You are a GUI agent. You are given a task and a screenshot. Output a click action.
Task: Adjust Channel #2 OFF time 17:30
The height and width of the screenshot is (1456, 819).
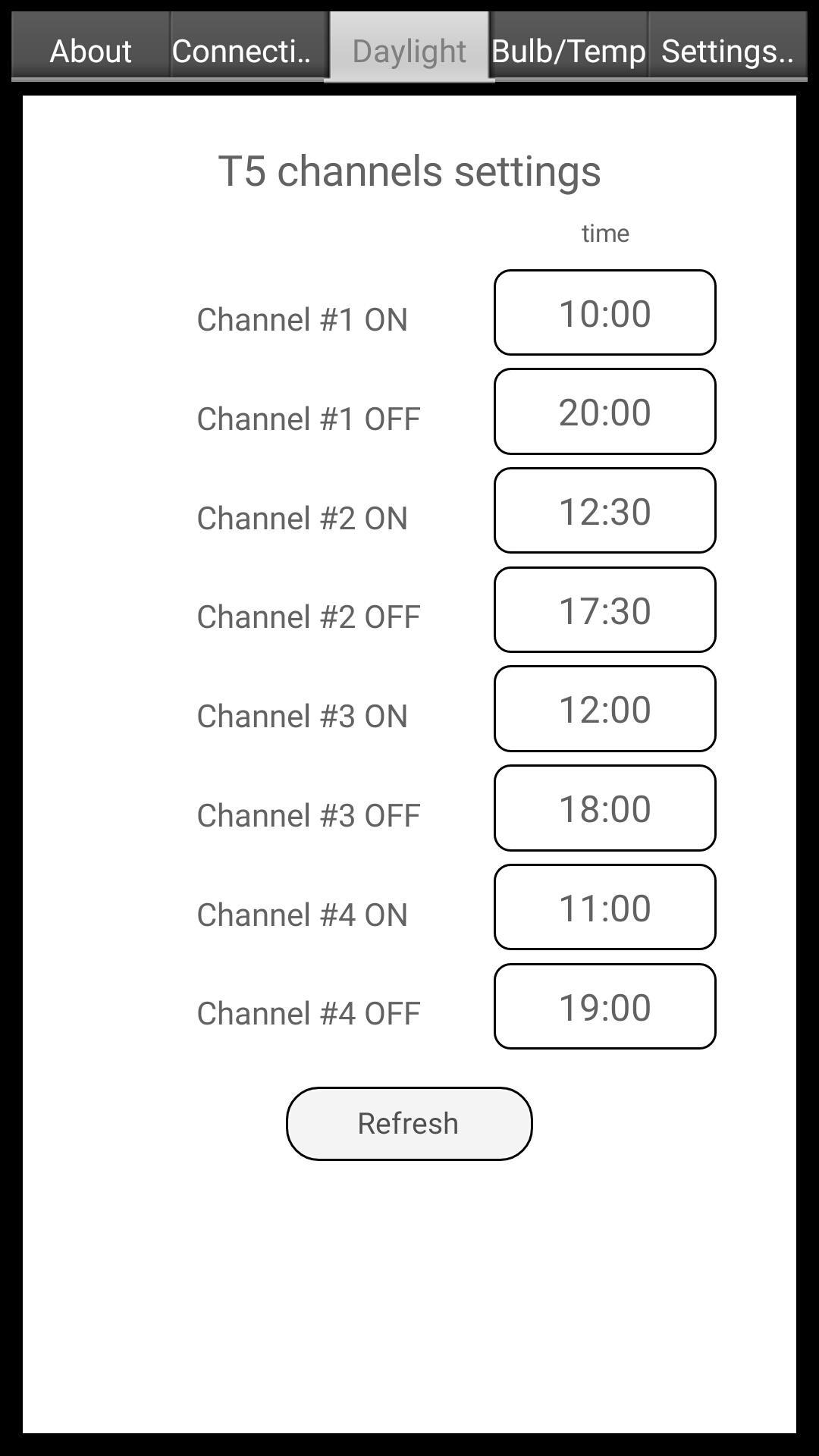[604, 610]
